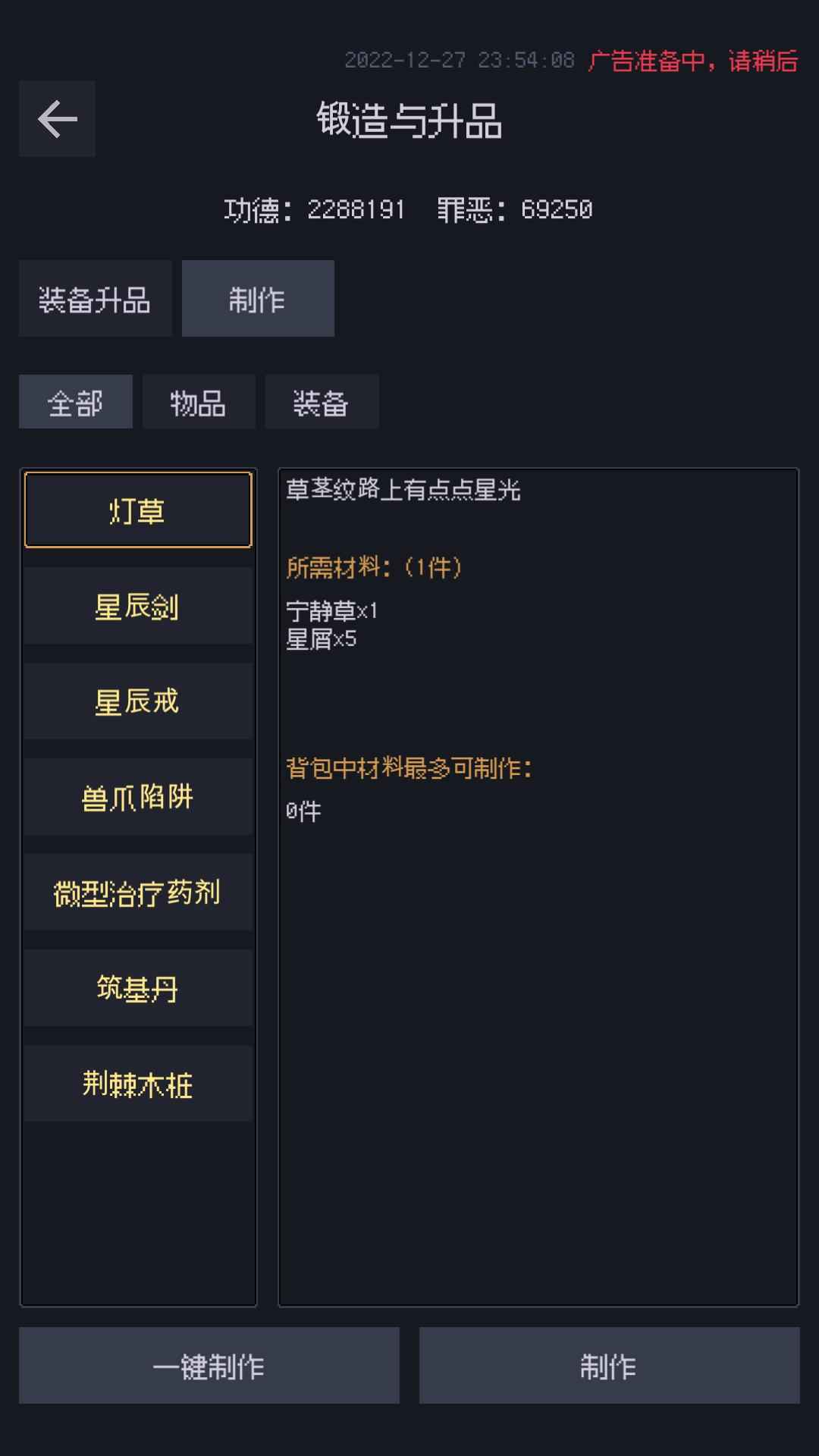Viewport: 819px width, 1456px height.
Task: Select 微型治疗药剂 in the list
Action: pos(139,893)
